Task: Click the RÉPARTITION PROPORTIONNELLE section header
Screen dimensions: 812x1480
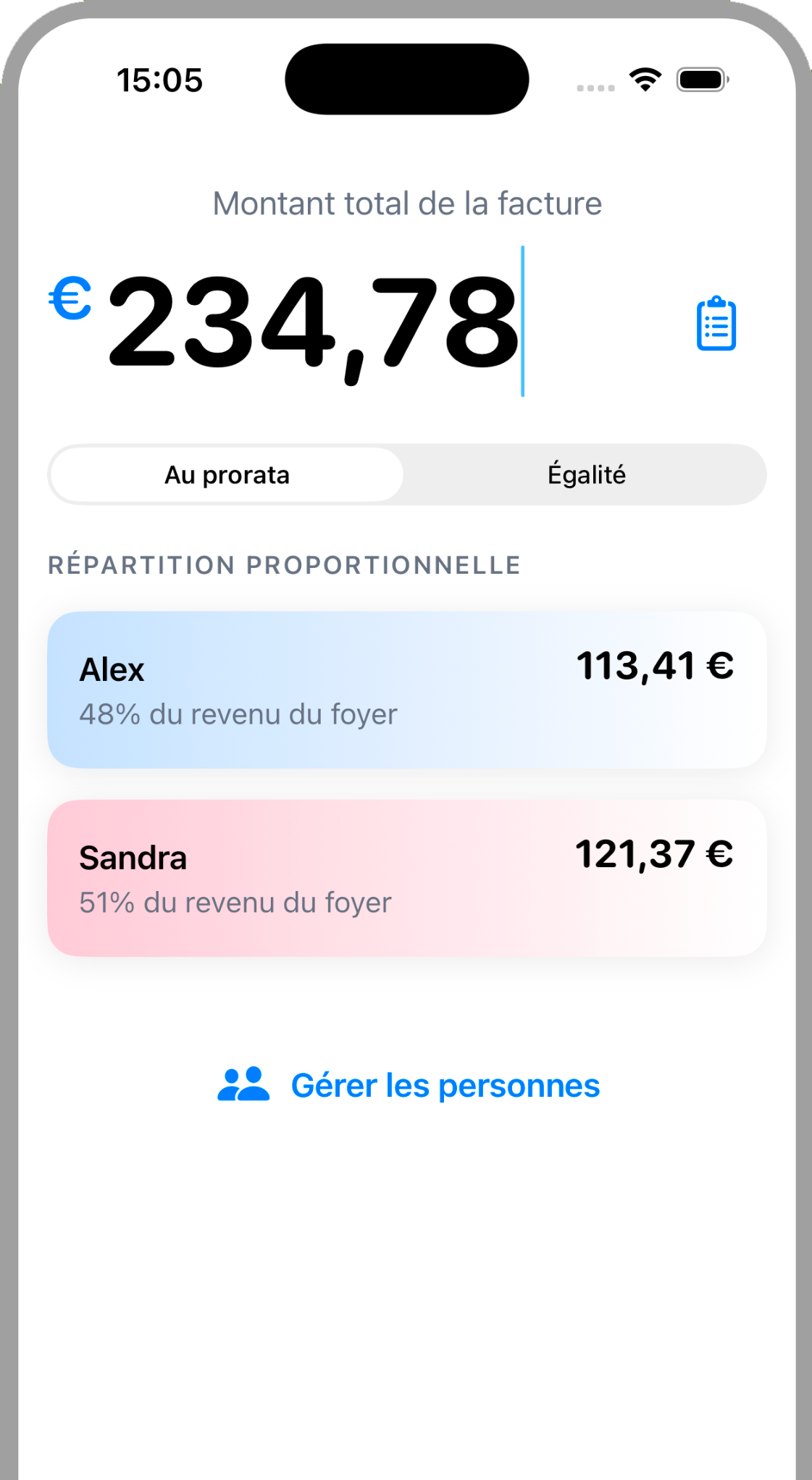Action: [284, 565]
